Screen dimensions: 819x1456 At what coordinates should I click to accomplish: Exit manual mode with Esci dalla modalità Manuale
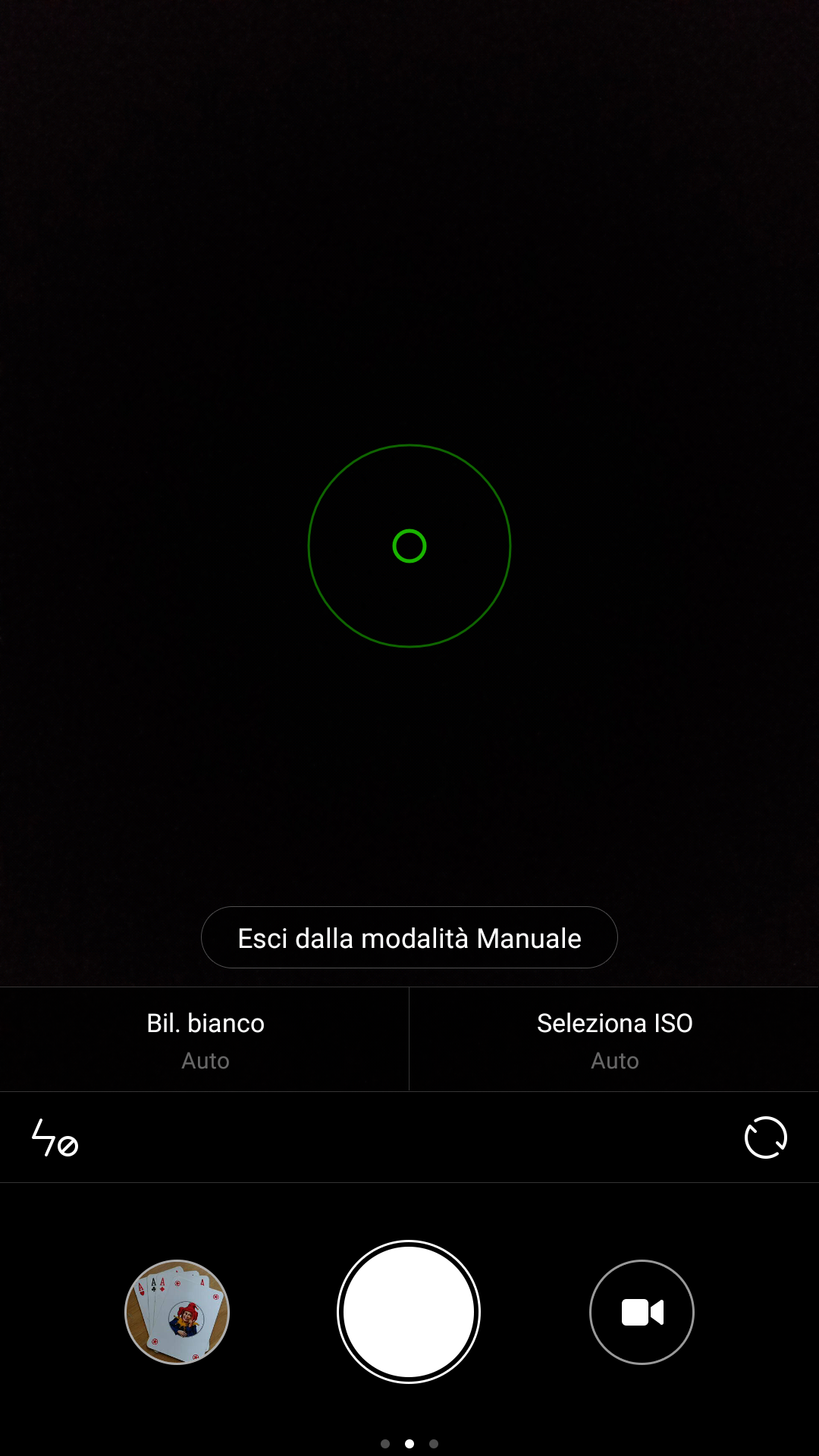[x=409, y=937]
